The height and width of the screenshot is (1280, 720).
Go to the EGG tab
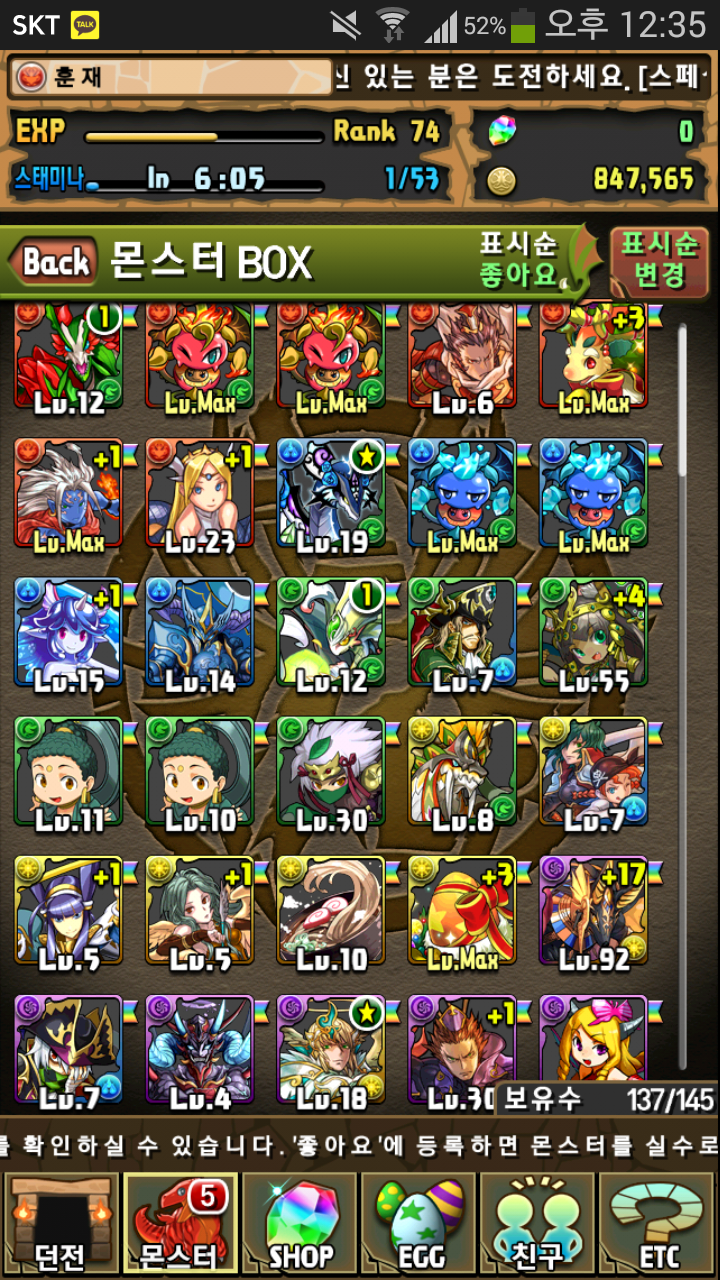coord(419,1224)
